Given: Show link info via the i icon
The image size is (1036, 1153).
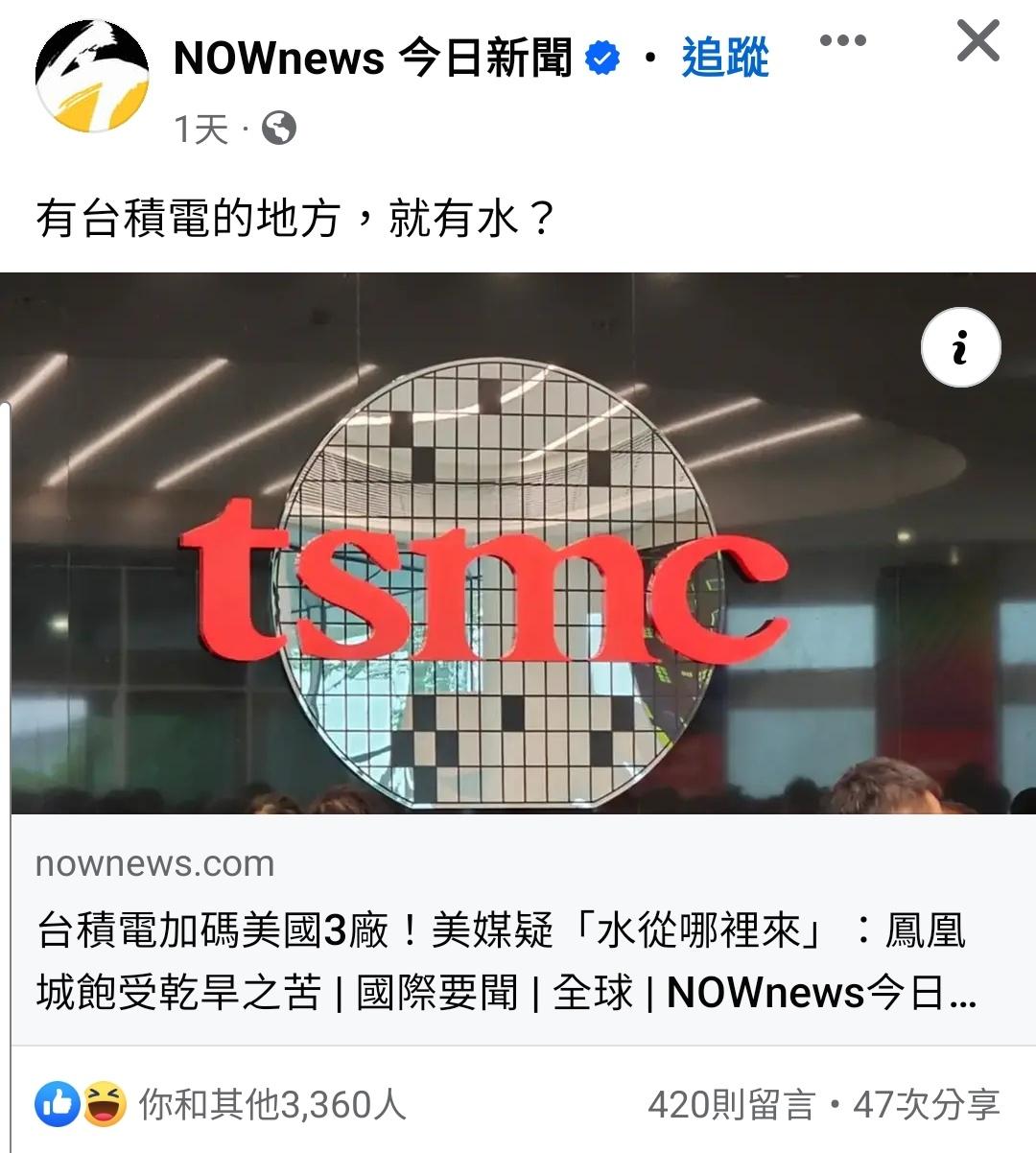Looking at the screenshot, I should tap(960, 348).
